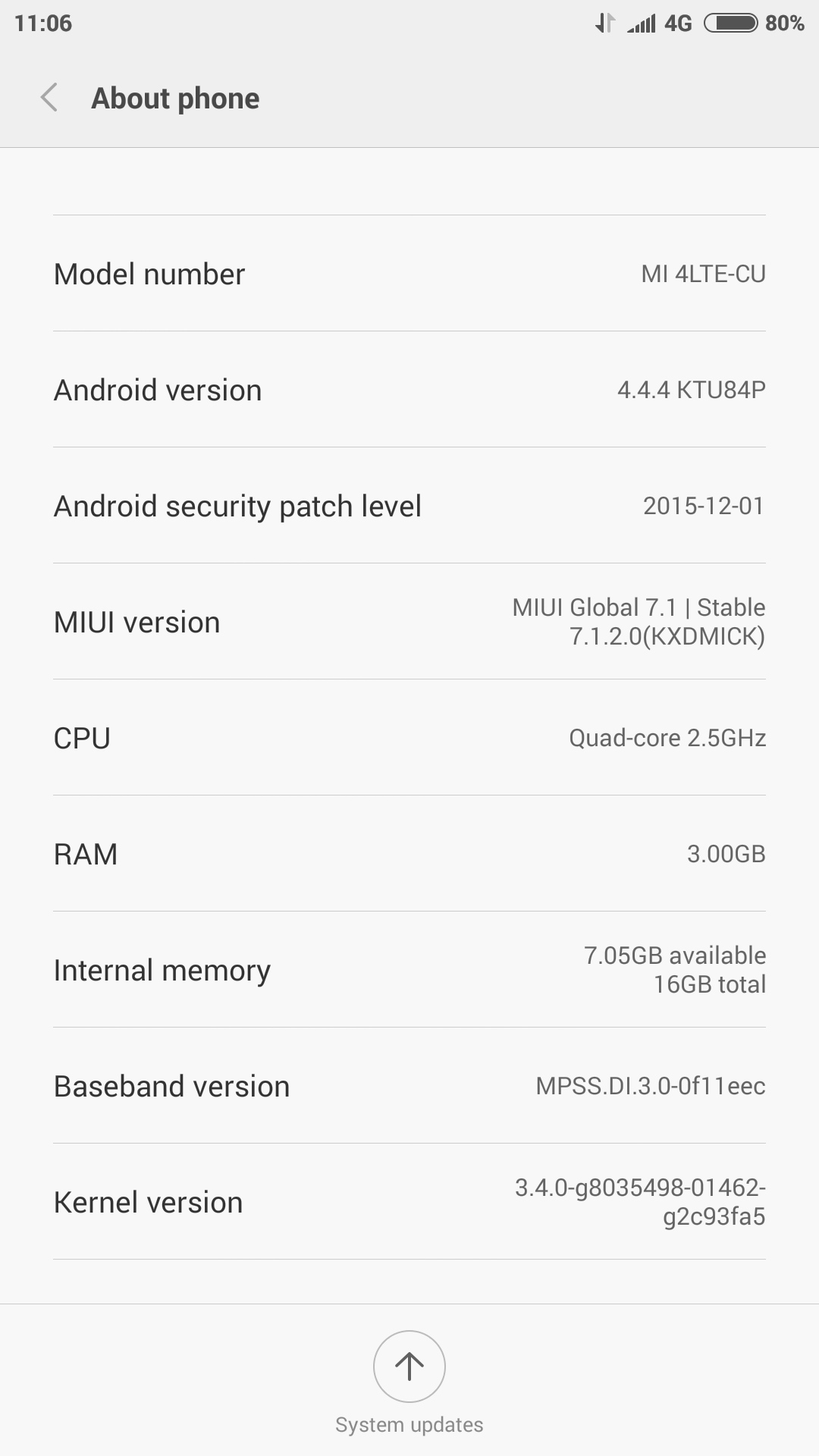Go back from About phone
Image resolution: width=819 pixels, height=1456 pixels.
tap(49, 98)
